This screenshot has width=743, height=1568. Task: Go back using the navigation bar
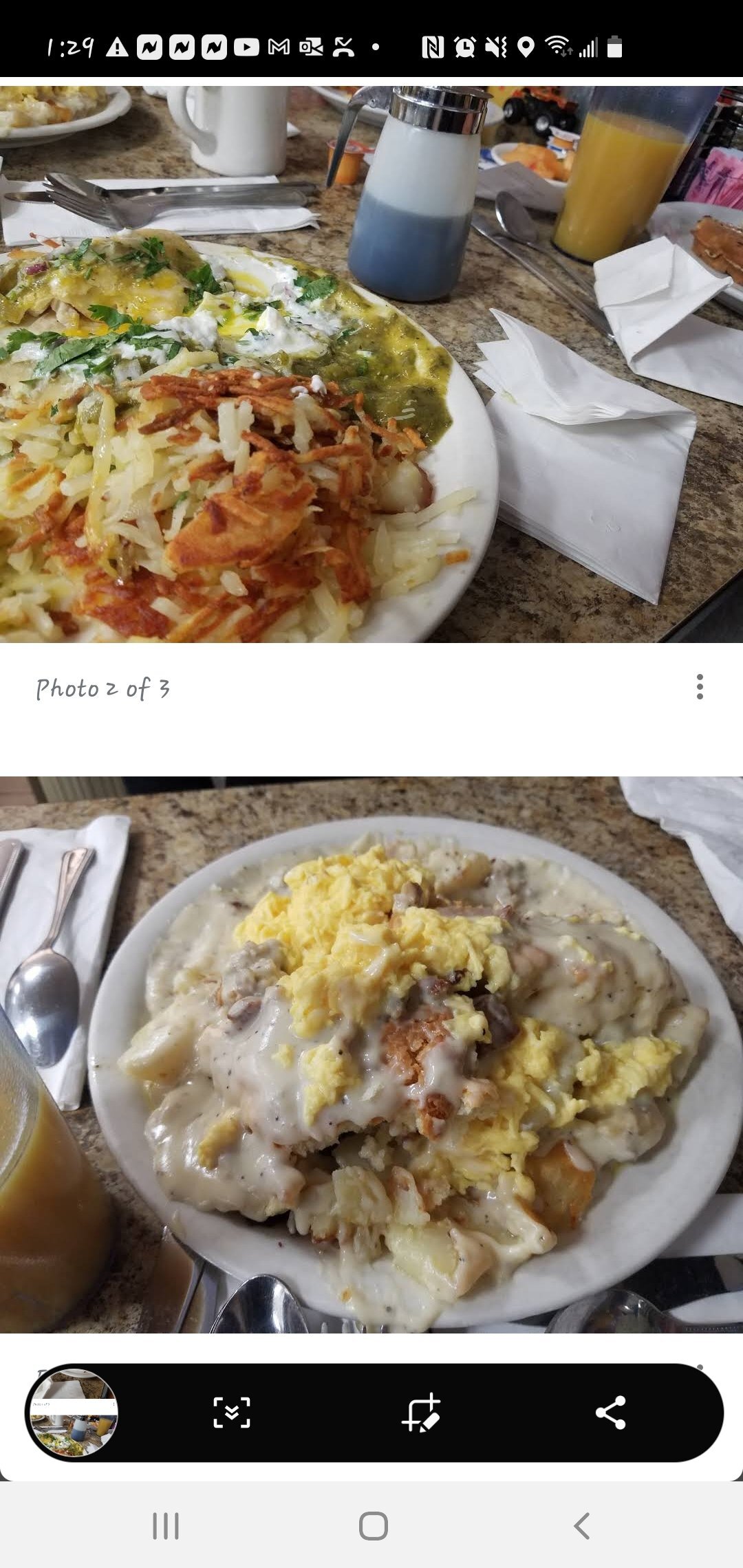[581, 1526]
